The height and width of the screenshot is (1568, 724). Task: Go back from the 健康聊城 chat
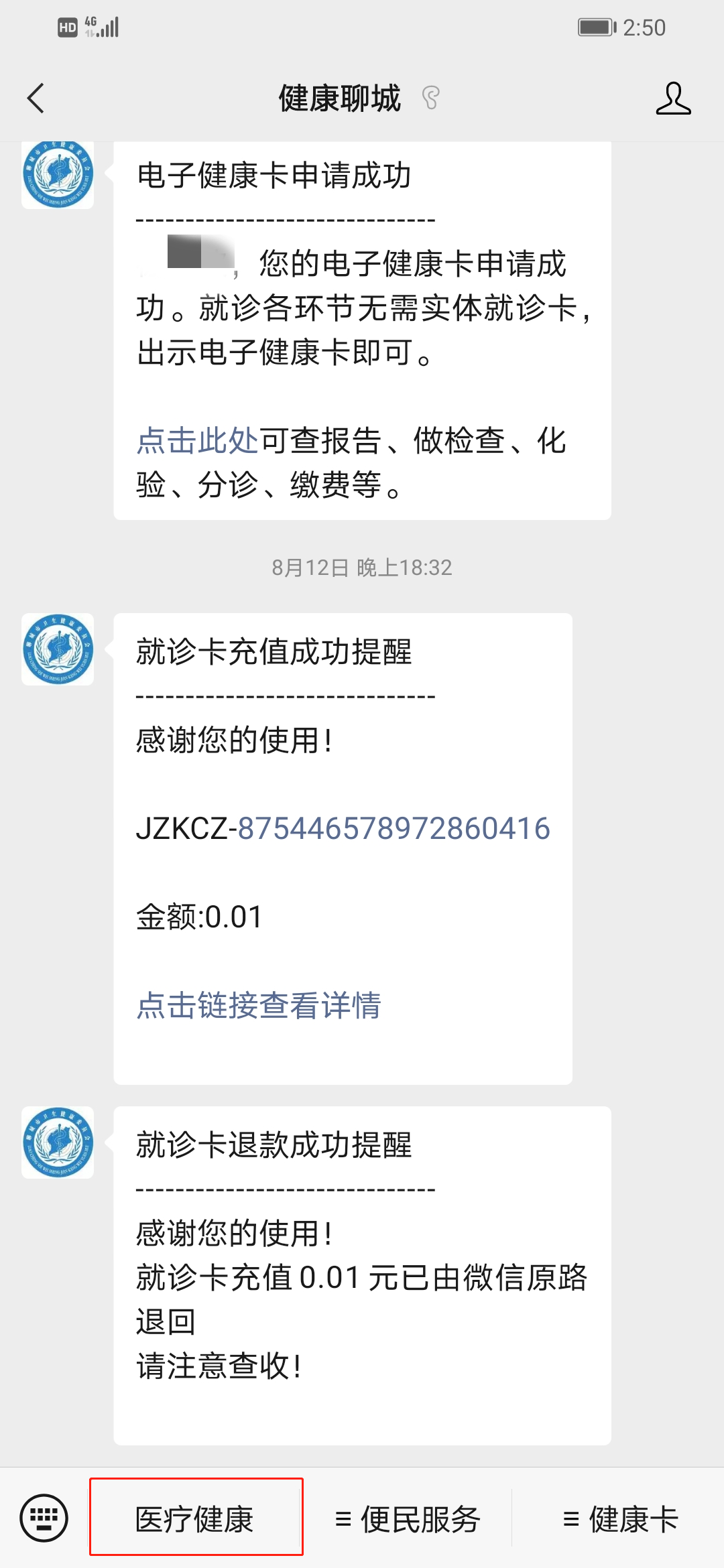pyautogui.click(x=36, y=99)
